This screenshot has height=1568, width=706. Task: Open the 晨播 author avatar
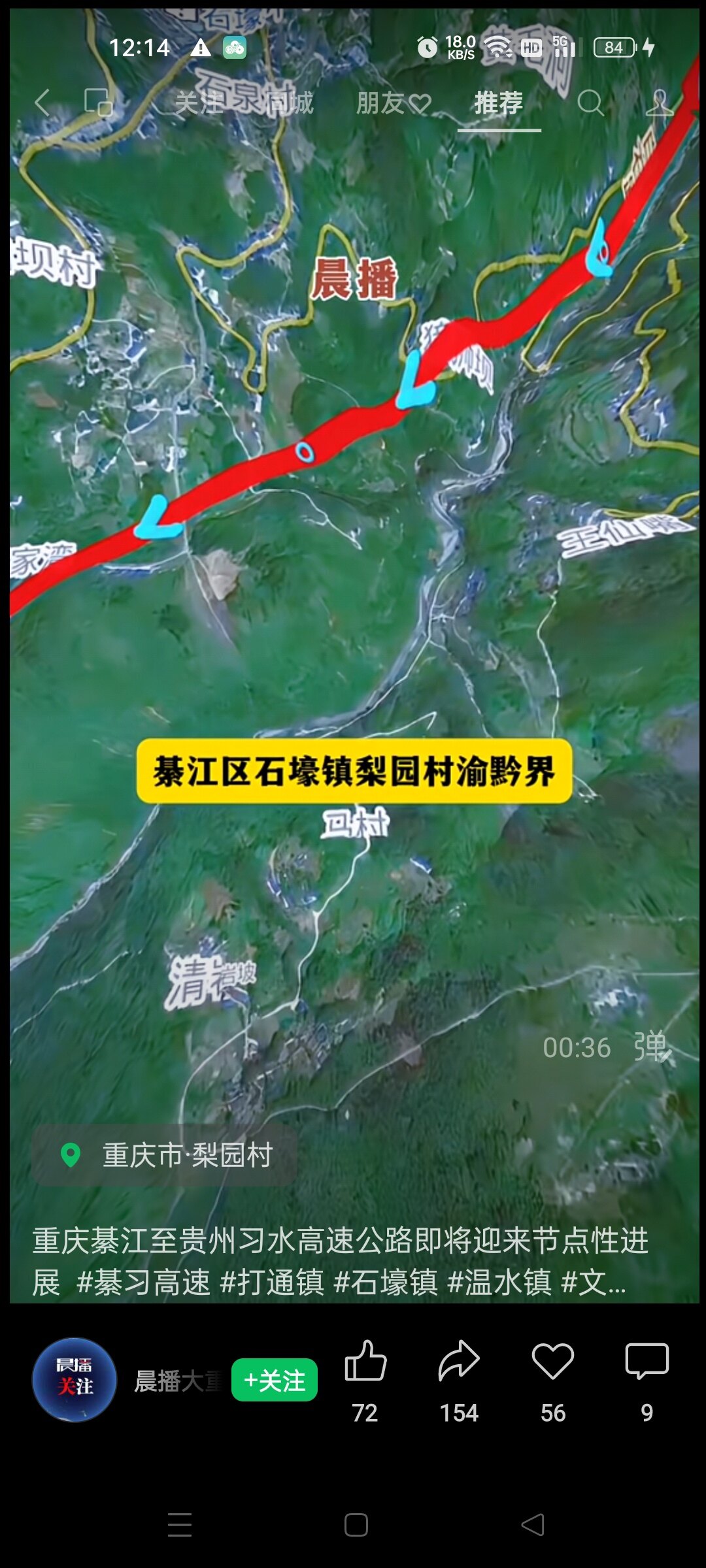point(75,1379)
